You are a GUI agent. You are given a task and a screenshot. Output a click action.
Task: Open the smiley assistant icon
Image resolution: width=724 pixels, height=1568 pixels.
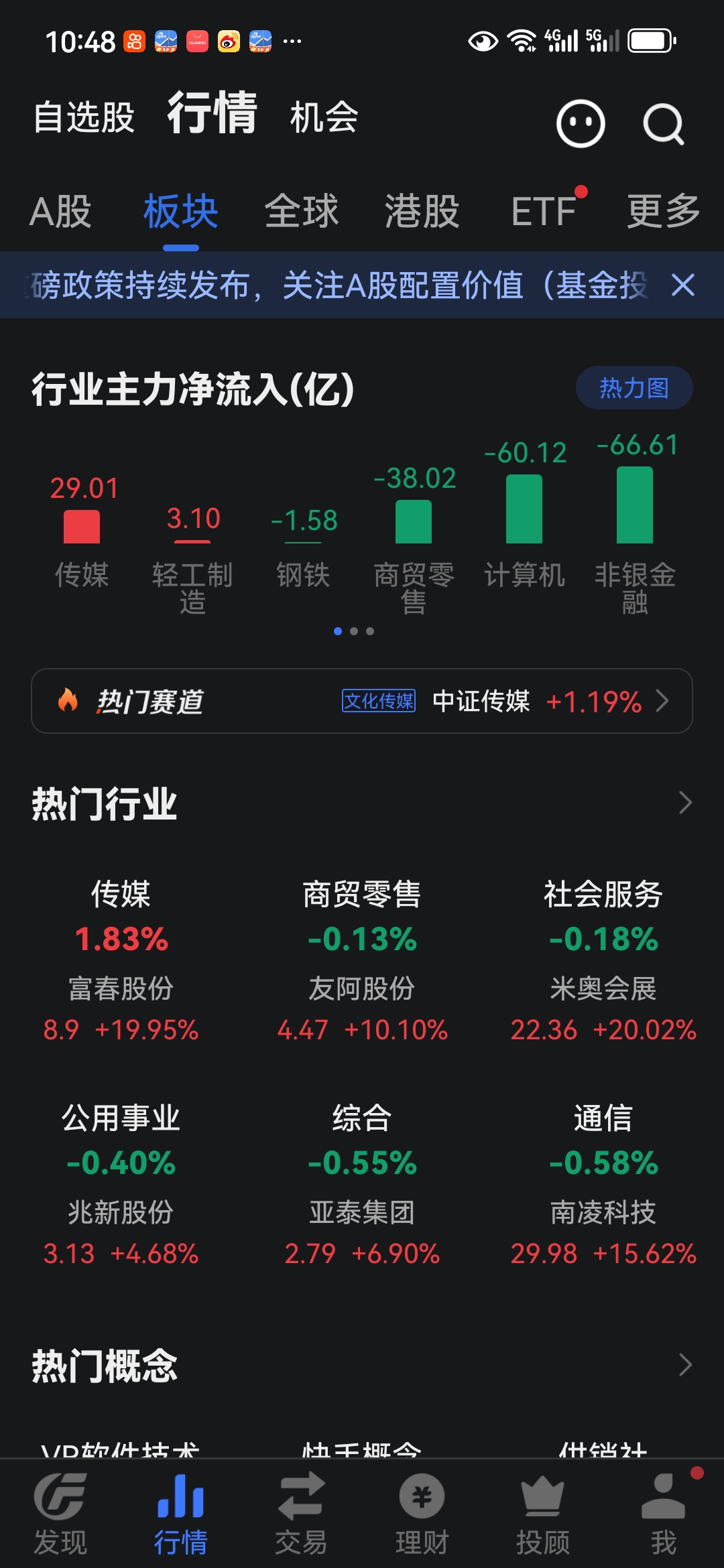click(581, 123)
